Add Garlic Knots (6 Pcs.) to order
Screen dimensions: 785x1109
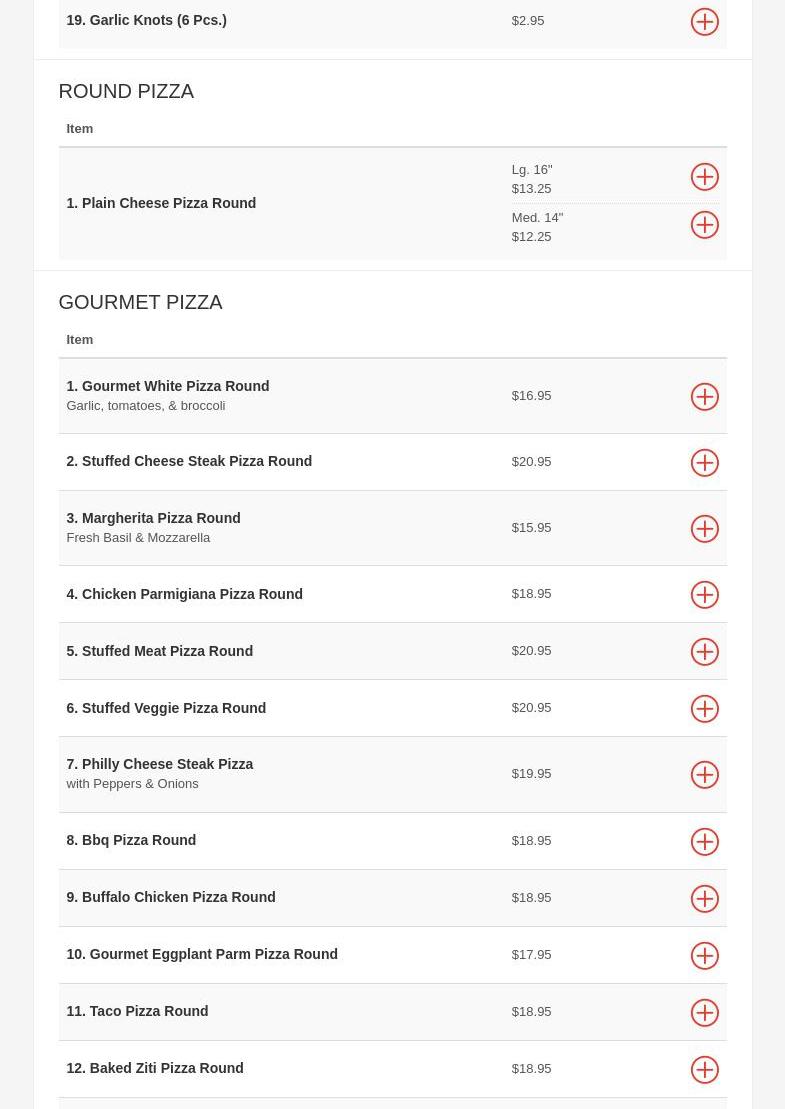pyautogui.click(x=704, y=22)
